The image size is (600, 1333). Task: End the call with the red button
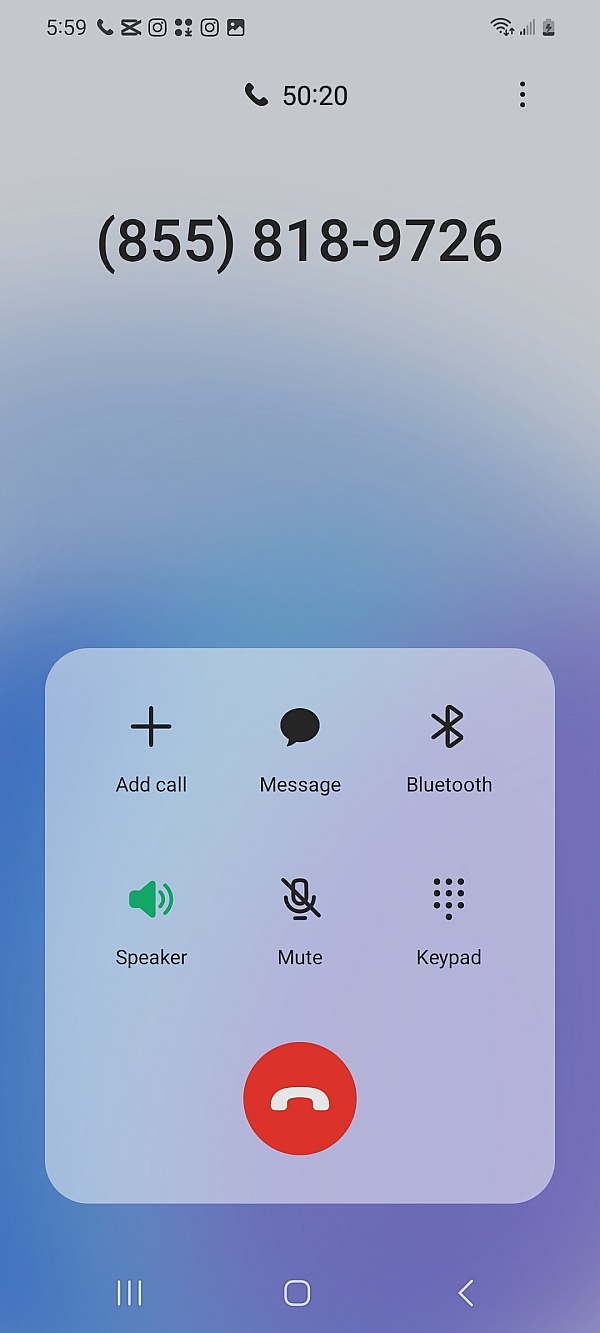(300, 1098)
